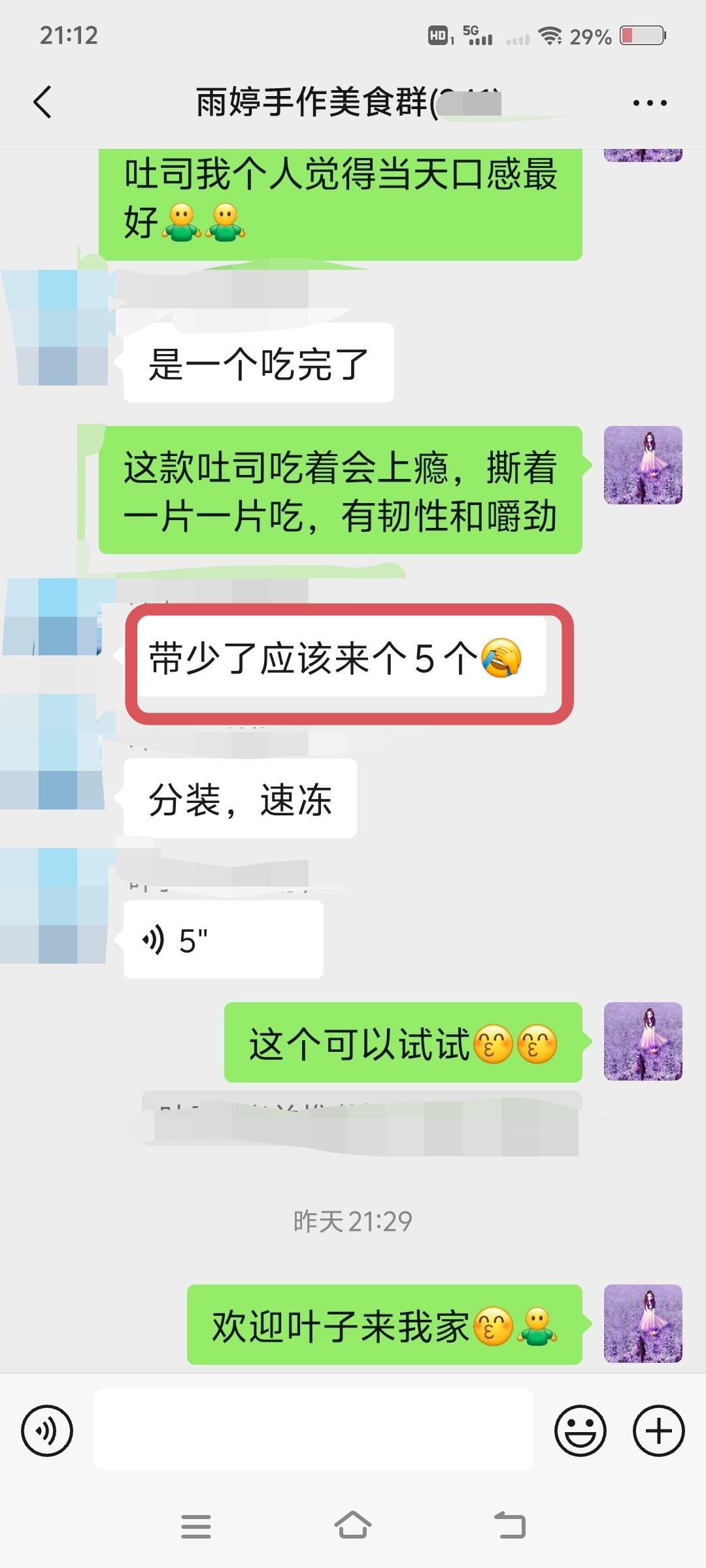Open sender avatar beside 欢迎叶子来我家
Screen dimensions: 706x1568
(643, 1324)
